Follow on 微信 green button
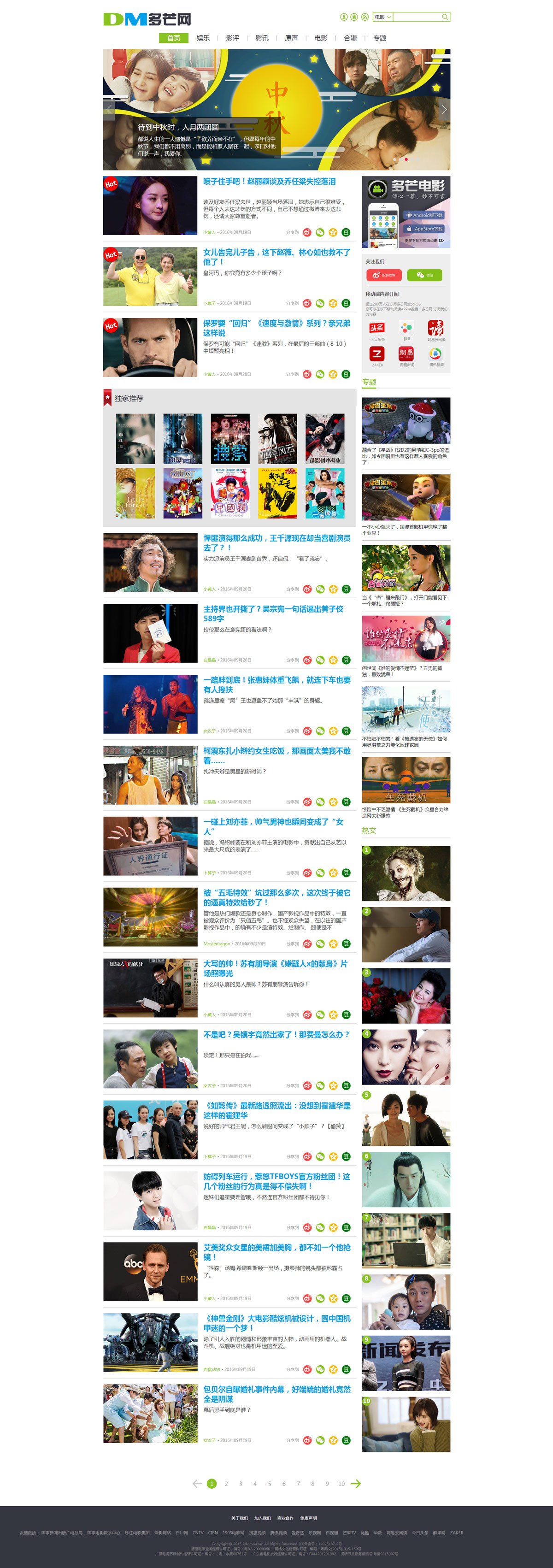The image size is (553, 1568). tap(424, 275)
